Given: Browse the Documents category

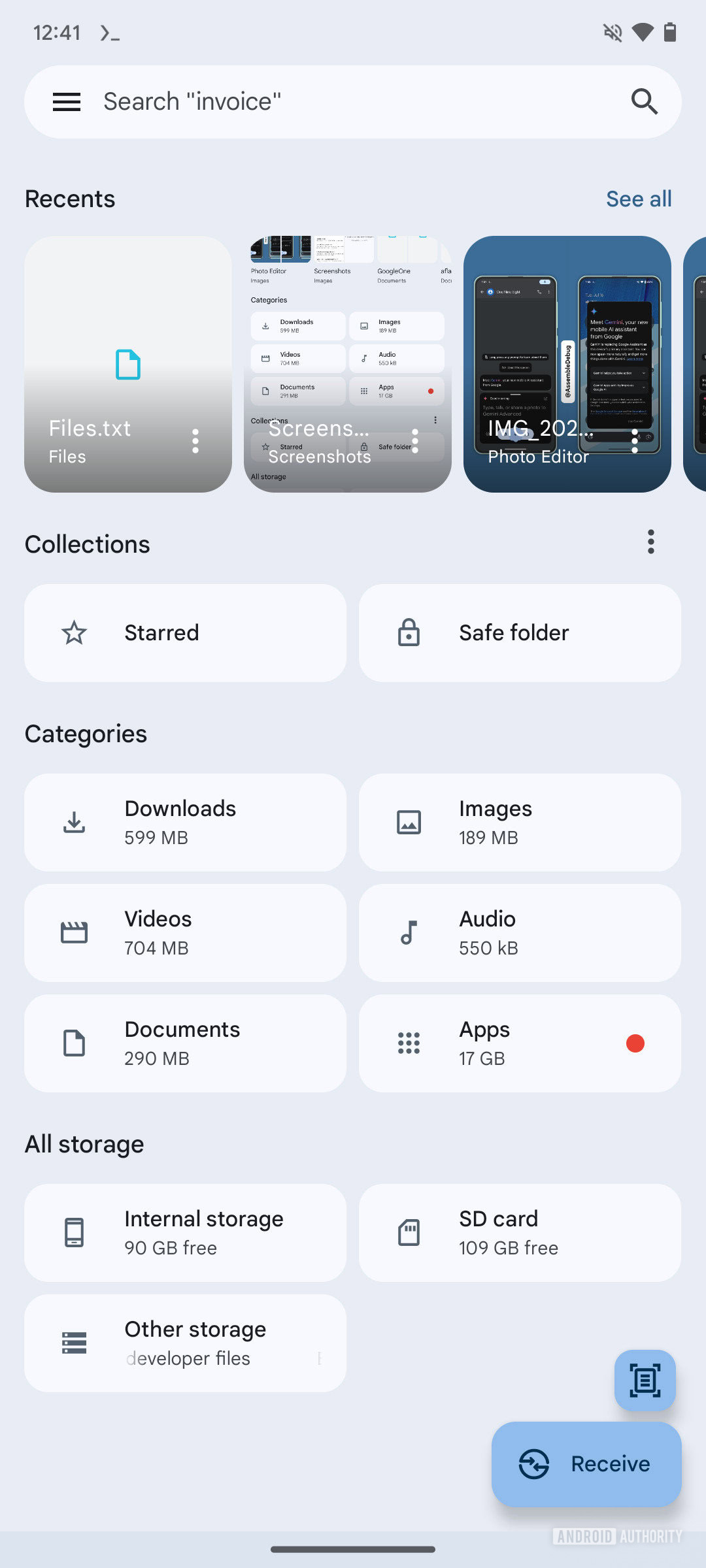Looking at the screenshot, I should click(185, 1043).
